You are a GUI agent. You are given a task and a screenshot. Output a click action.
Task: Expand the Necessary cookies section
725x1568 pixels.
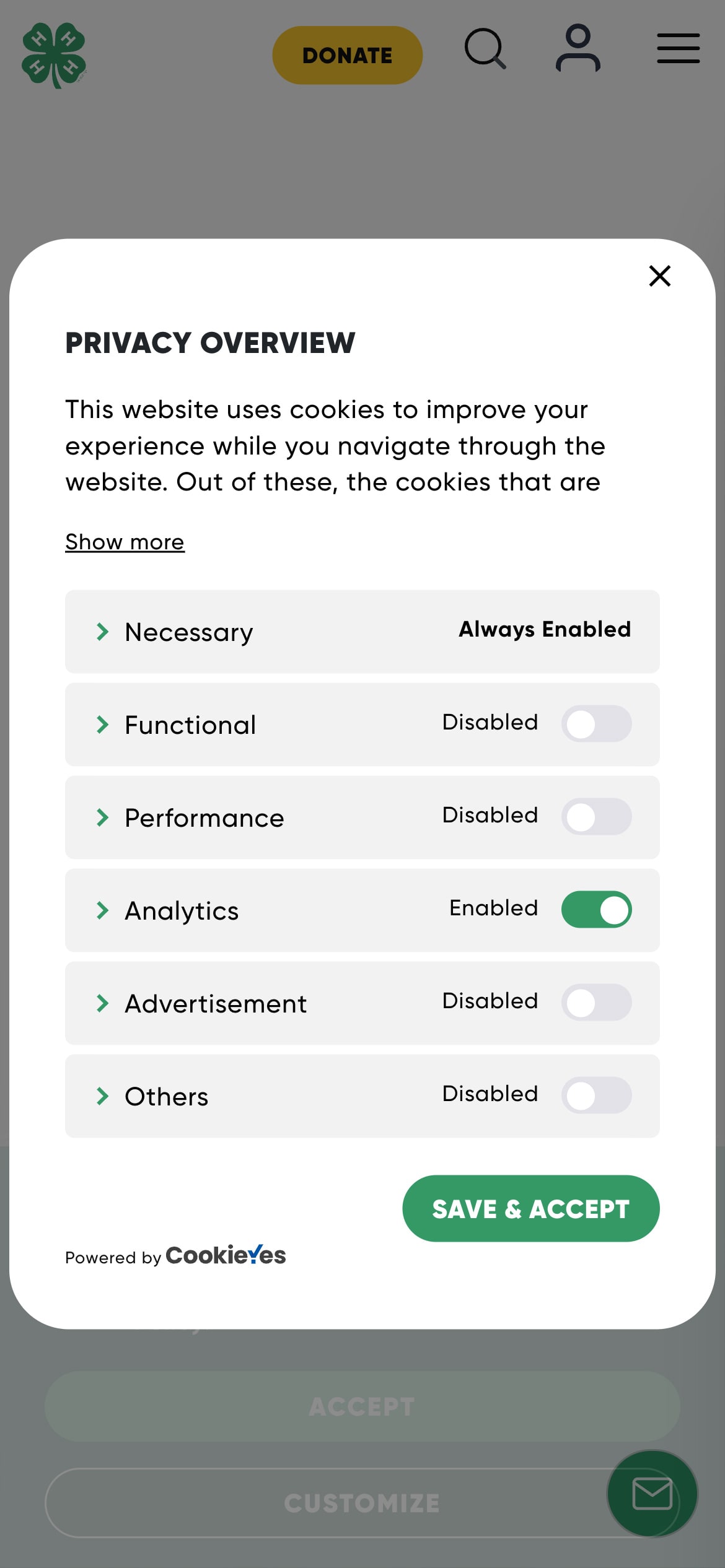click(102, 631)
